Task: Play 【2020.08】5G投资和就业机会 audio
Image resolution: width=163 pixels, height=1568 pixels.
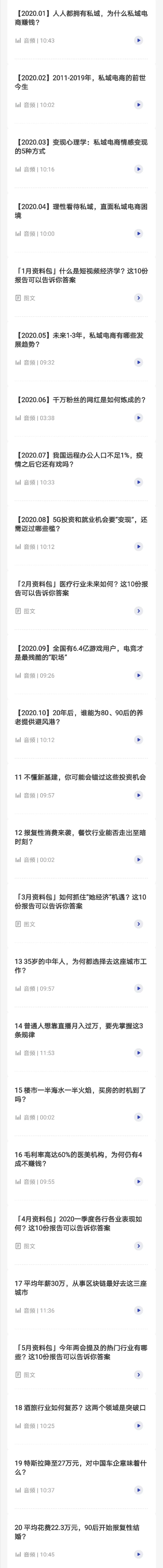Action: point(139,547)
